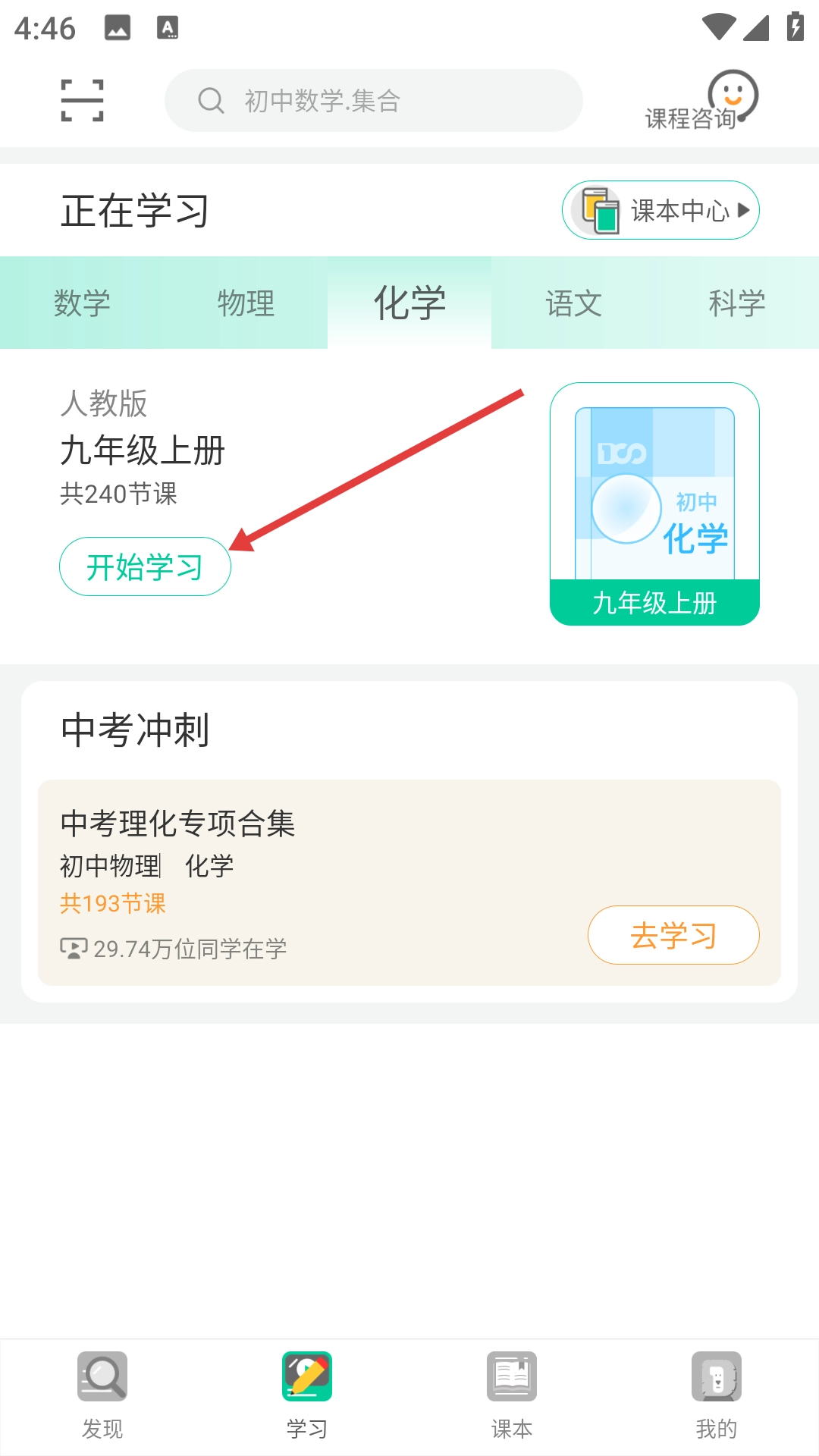819x1456 pixels.
Task: Tap the search box 初中数学.集合
Action: (373, 100)
